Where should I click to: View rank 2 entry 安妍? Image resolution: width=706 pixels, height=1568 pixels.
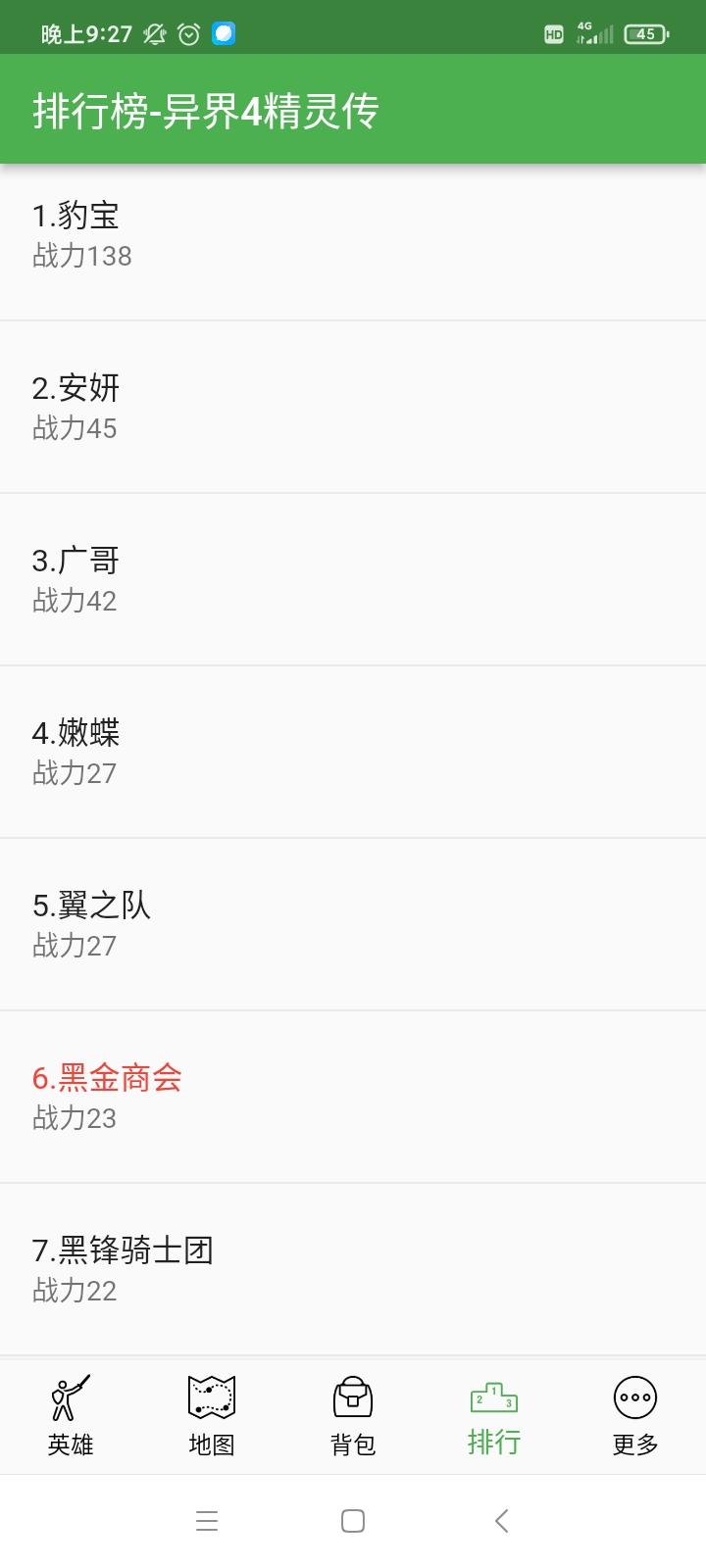tap(353, 408)
